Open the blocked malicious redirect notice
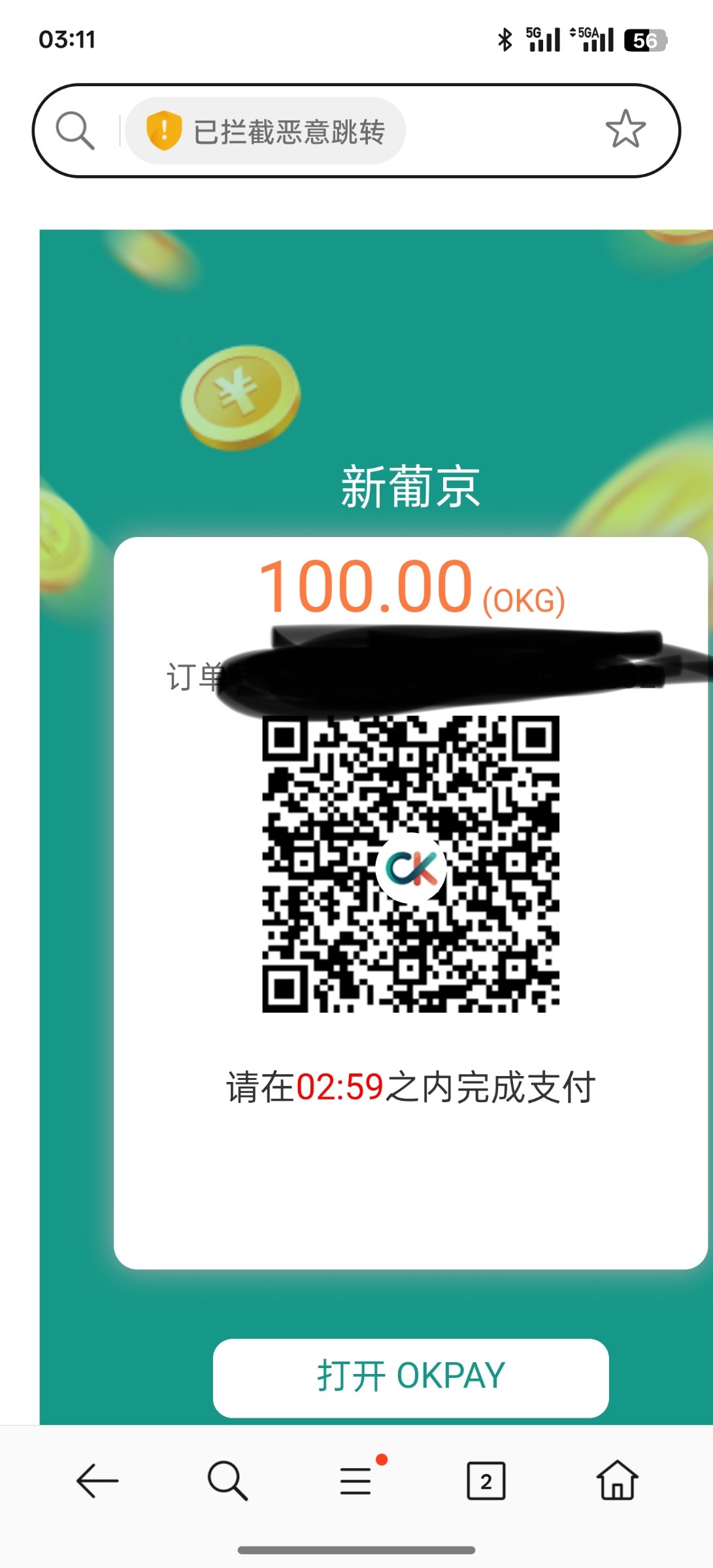 (x=265, y=131)
